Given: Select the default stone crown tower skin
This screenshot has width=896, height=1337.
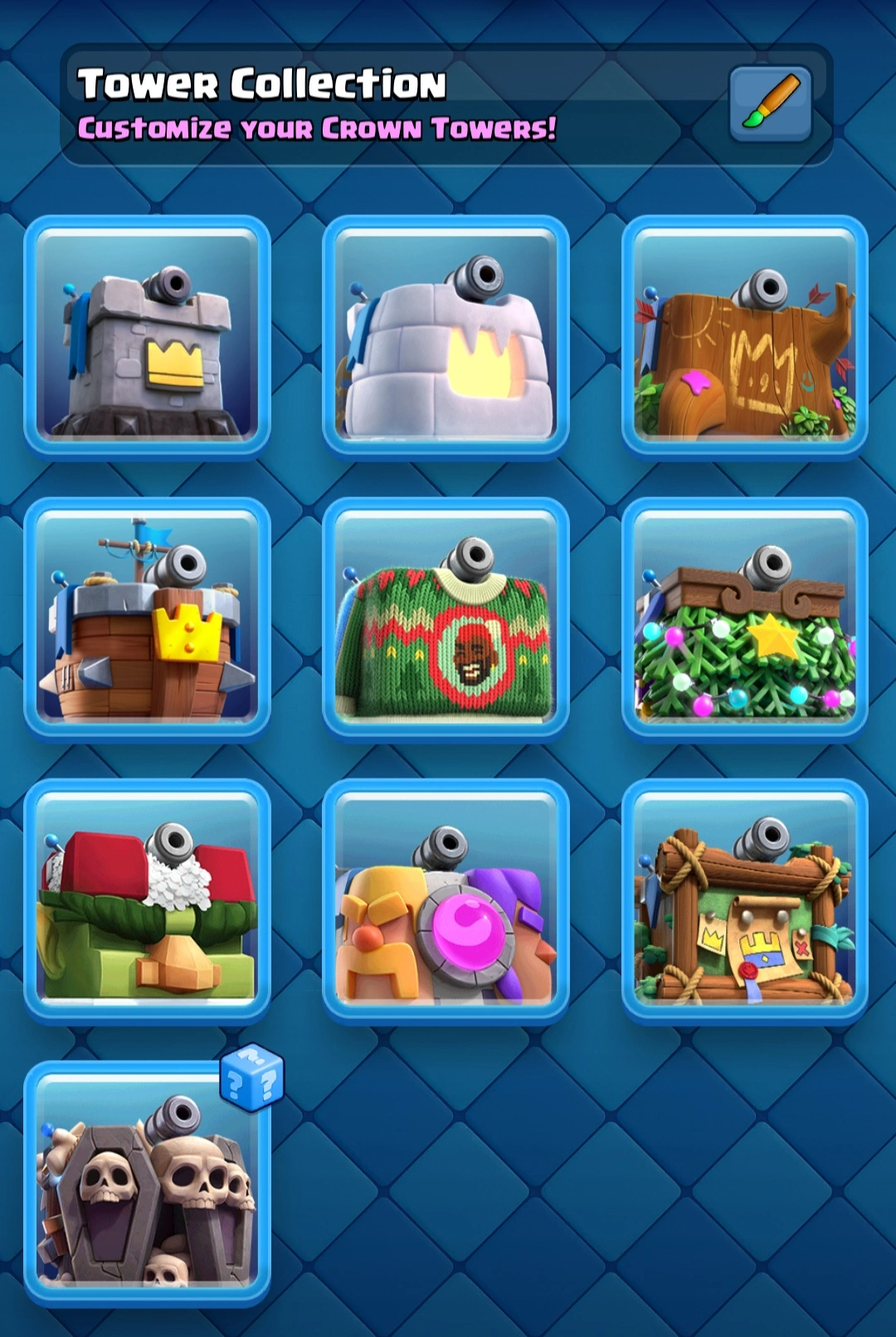Looking at the screenshot, I should (147, 336).
